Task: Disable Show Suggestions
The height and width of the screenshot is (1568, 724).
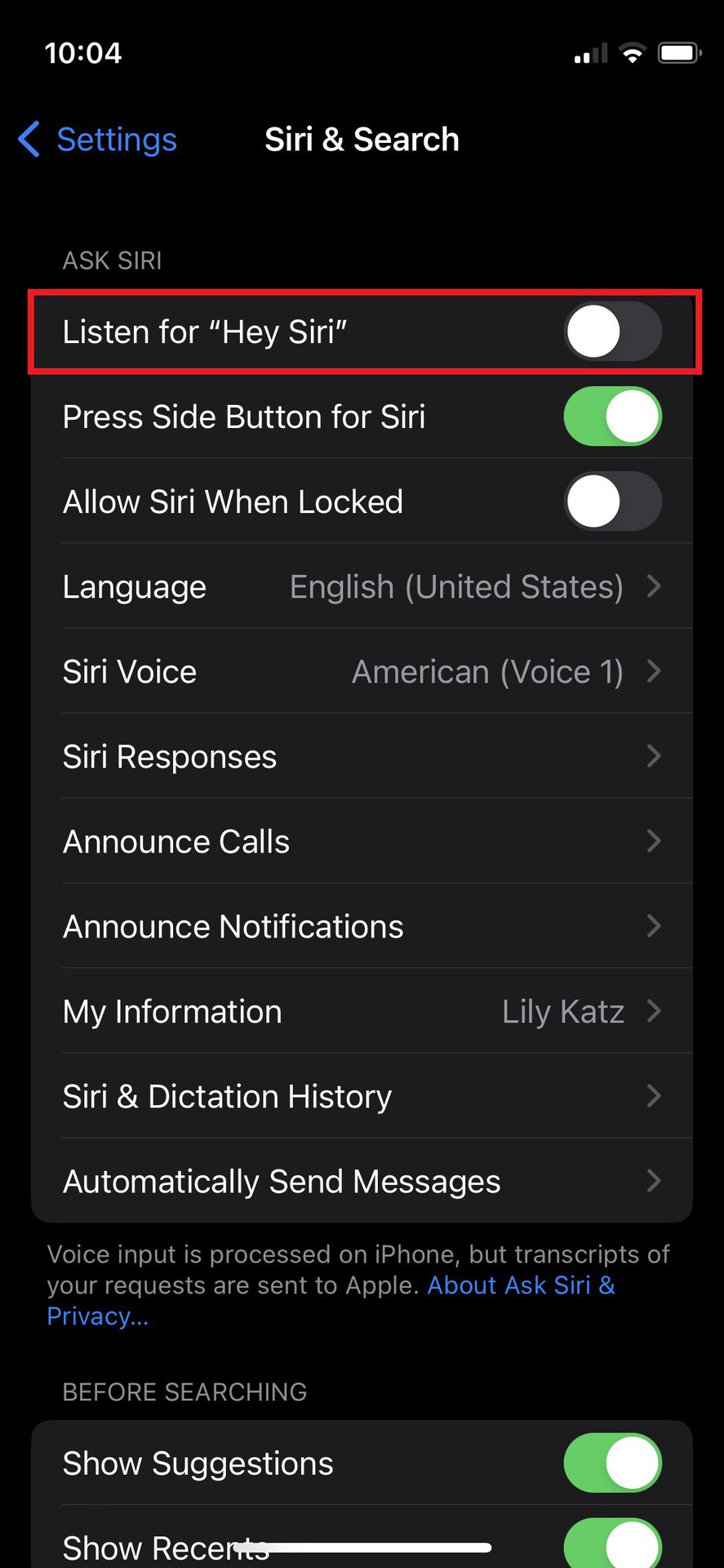Action: pos(612,1463)
